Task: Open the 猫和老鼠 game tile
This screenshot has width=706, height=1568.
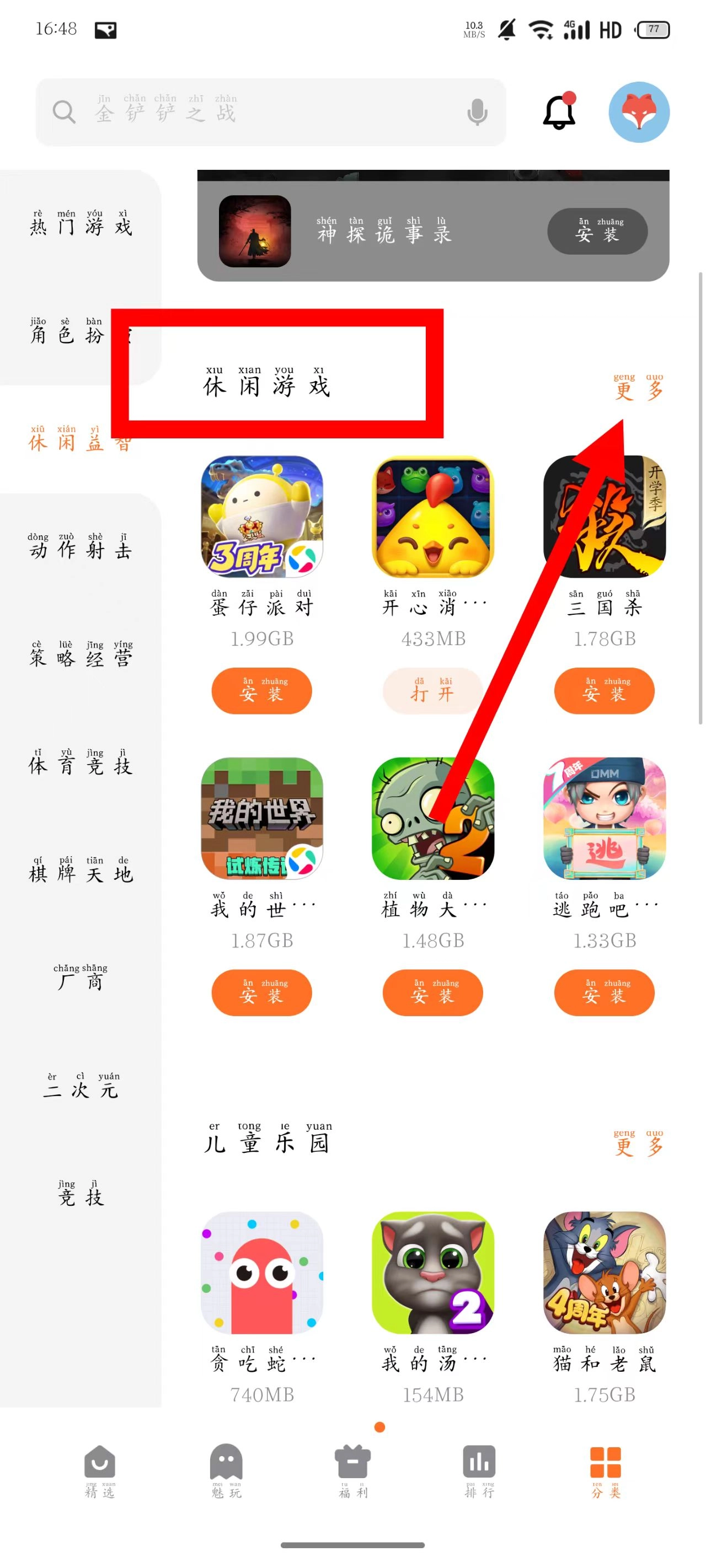Action: click(603, 1272)
